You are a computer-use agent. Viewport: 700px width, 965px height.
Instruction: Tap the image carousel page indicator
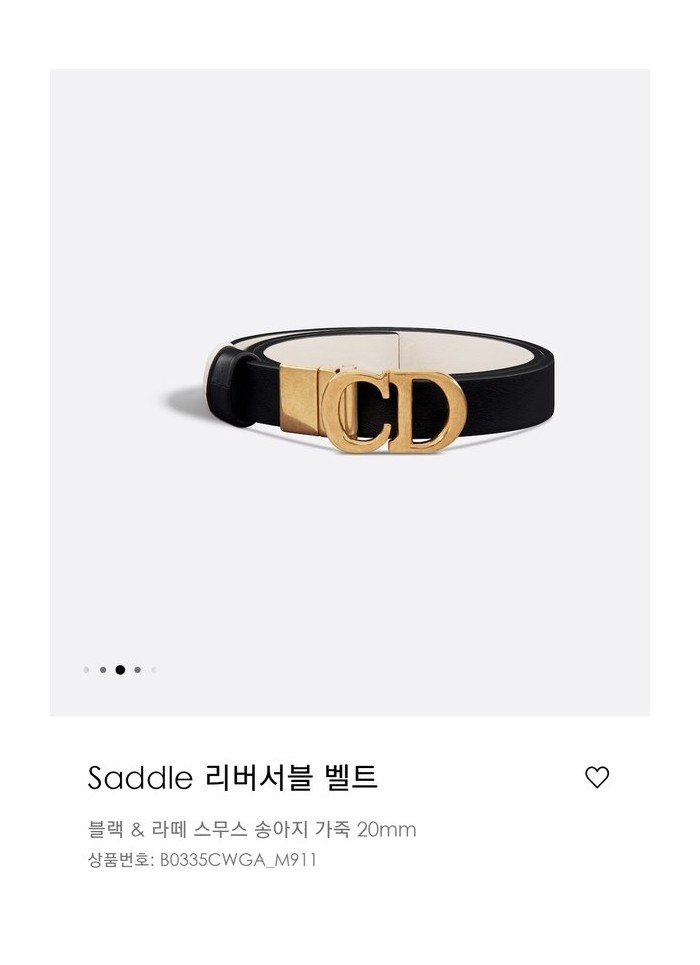(x=120, y=670)
